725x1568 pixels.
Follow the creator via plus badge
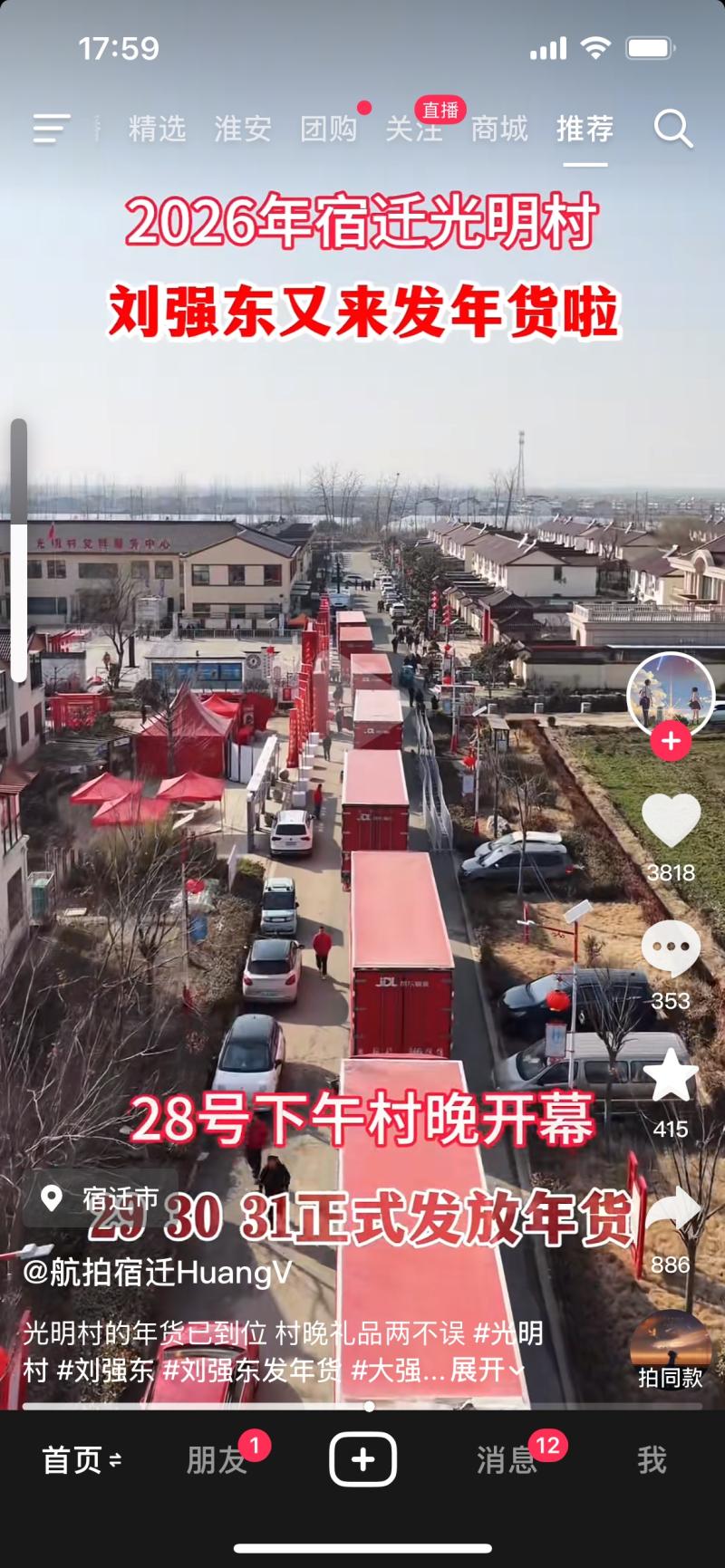pyautogui.click(x=671, y=741)
